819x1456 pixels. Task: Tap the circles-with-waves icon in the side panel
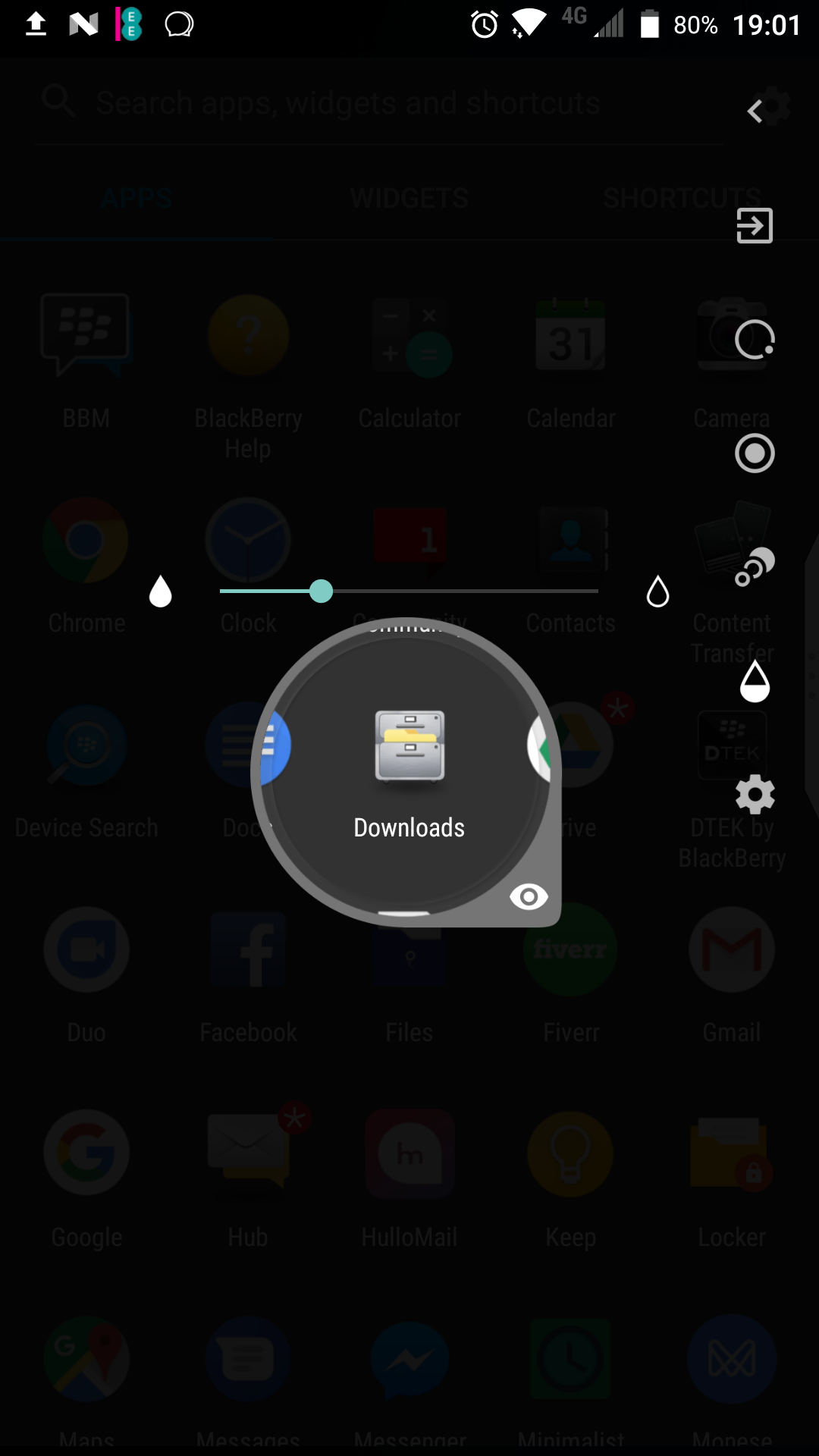(x=755, y=566)
